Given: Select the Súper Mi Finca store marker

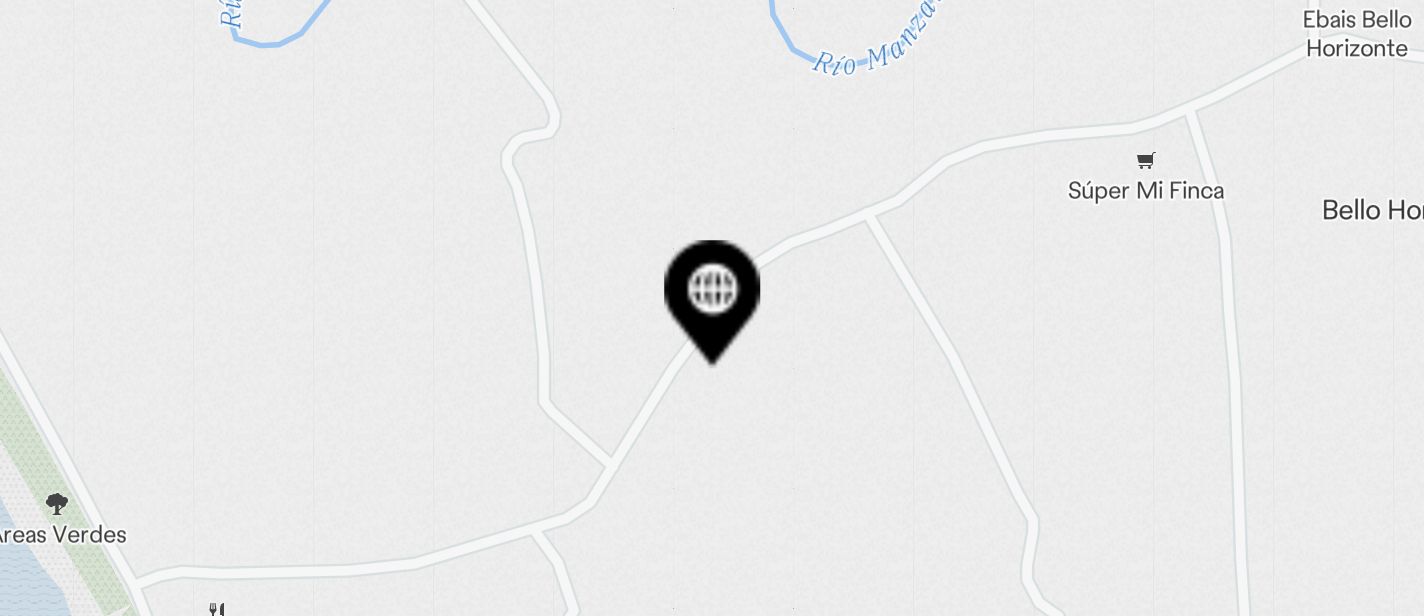Looking at the screenshot, I should point(1146,161).
